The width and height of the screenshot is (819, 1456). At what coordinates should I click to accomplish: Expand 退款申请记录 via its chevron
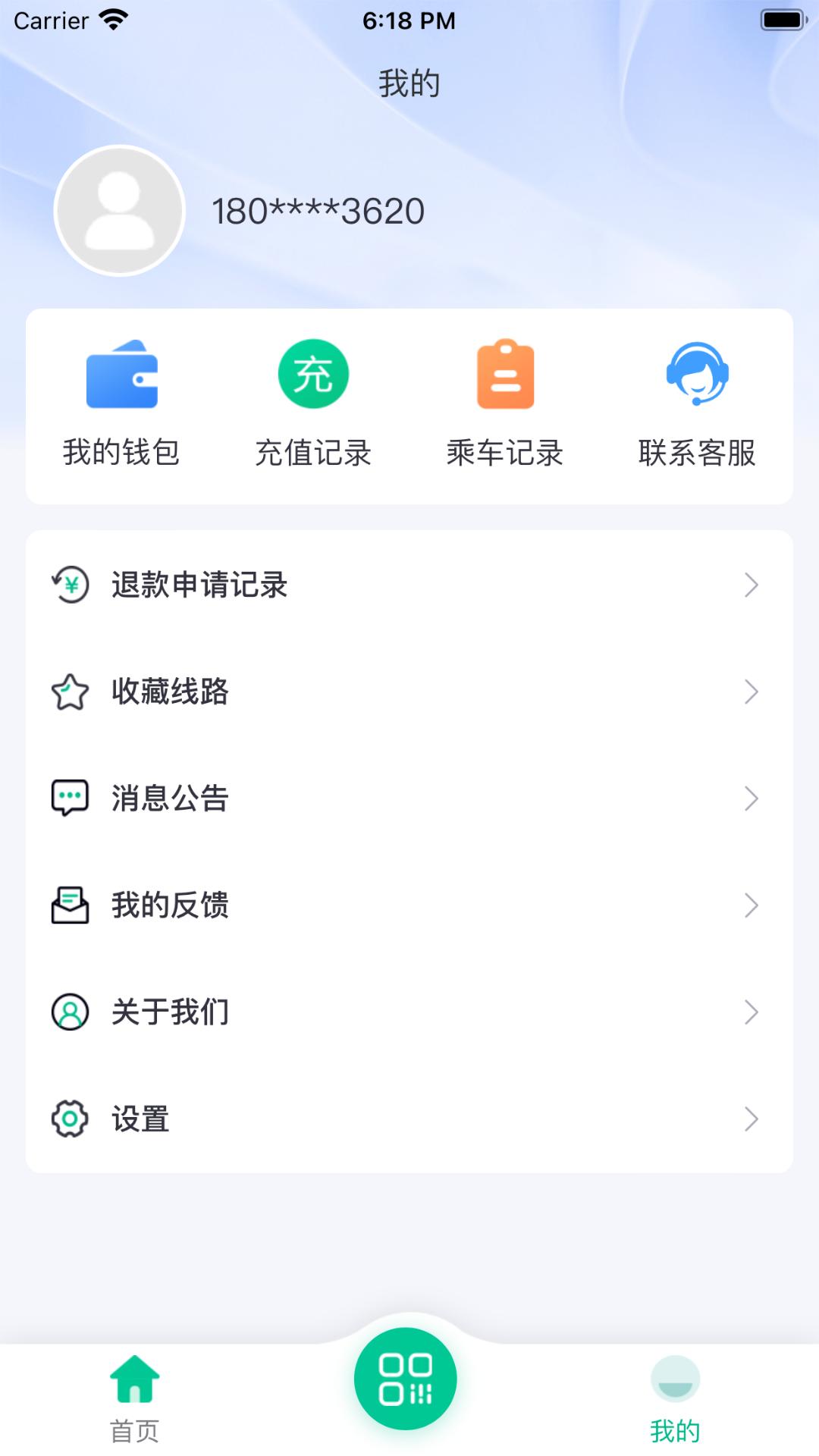[x=752, y=585]
